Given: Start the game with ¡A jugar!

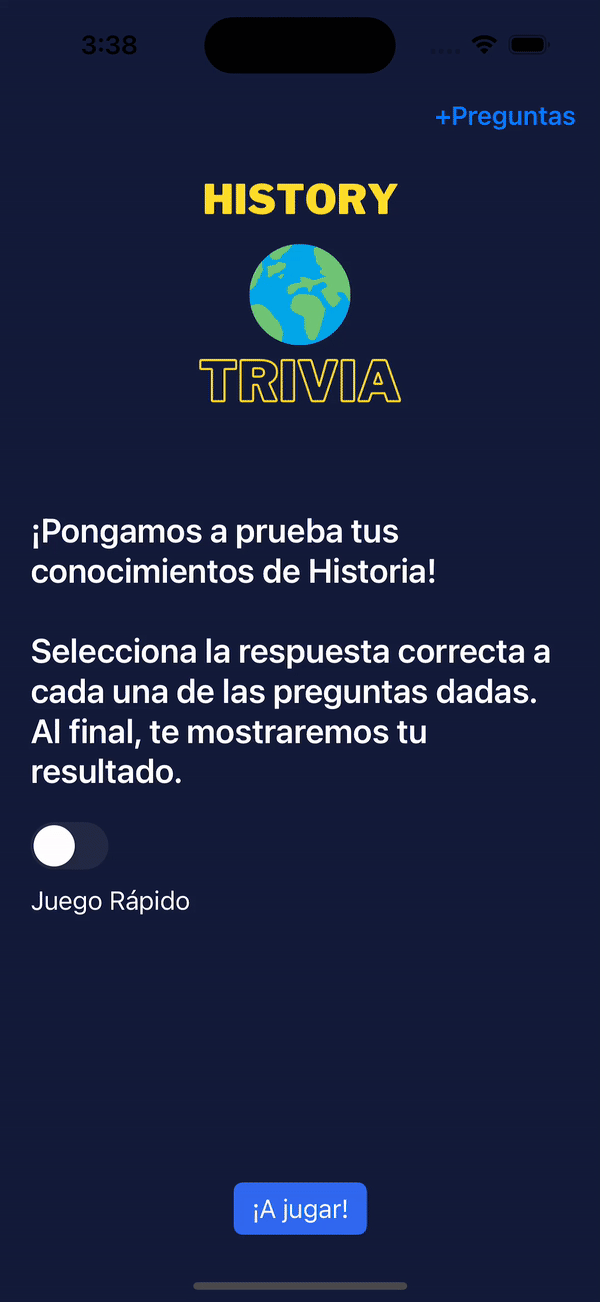Looking at the screenshot, I should [x=300, y=1209].
